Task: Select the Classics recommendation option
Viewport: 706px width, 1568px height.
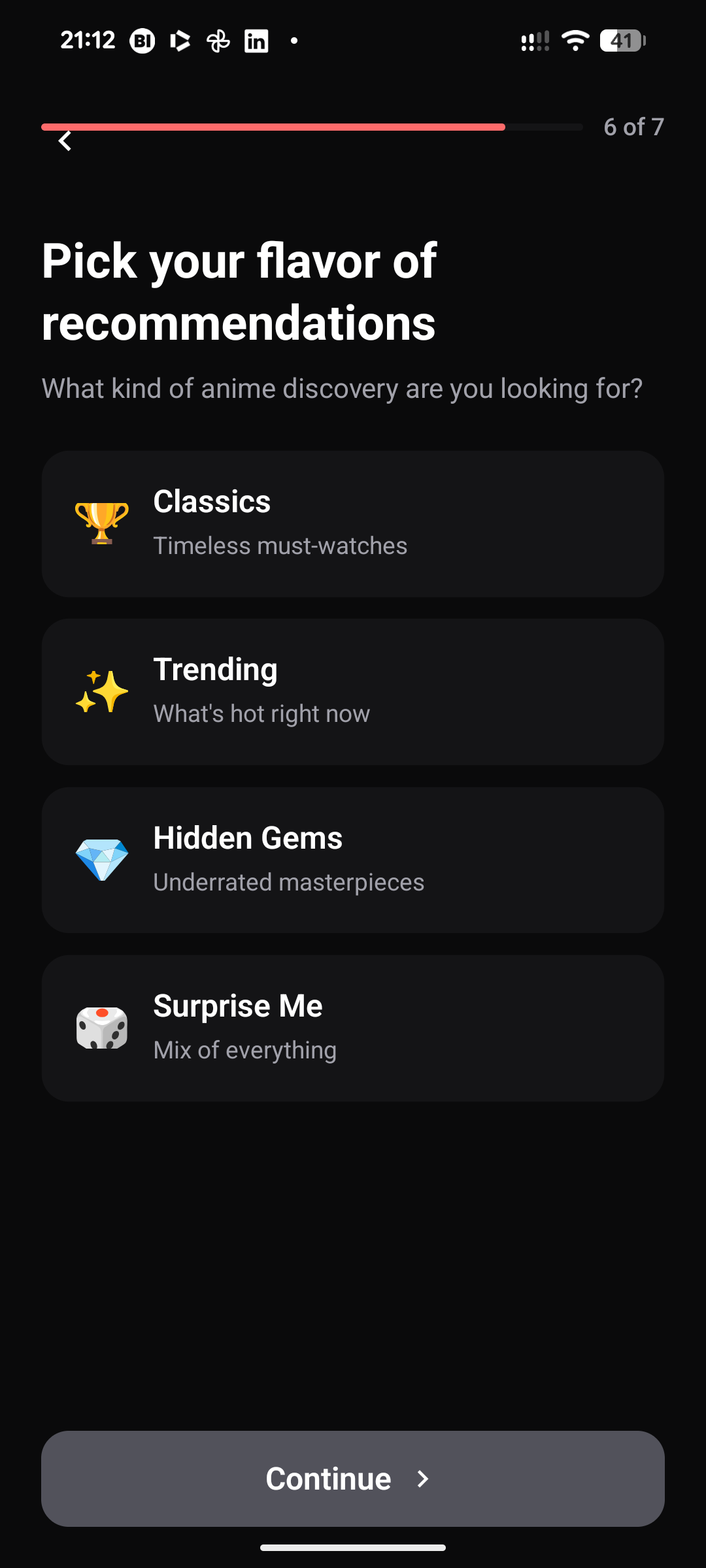Action: 353,523
